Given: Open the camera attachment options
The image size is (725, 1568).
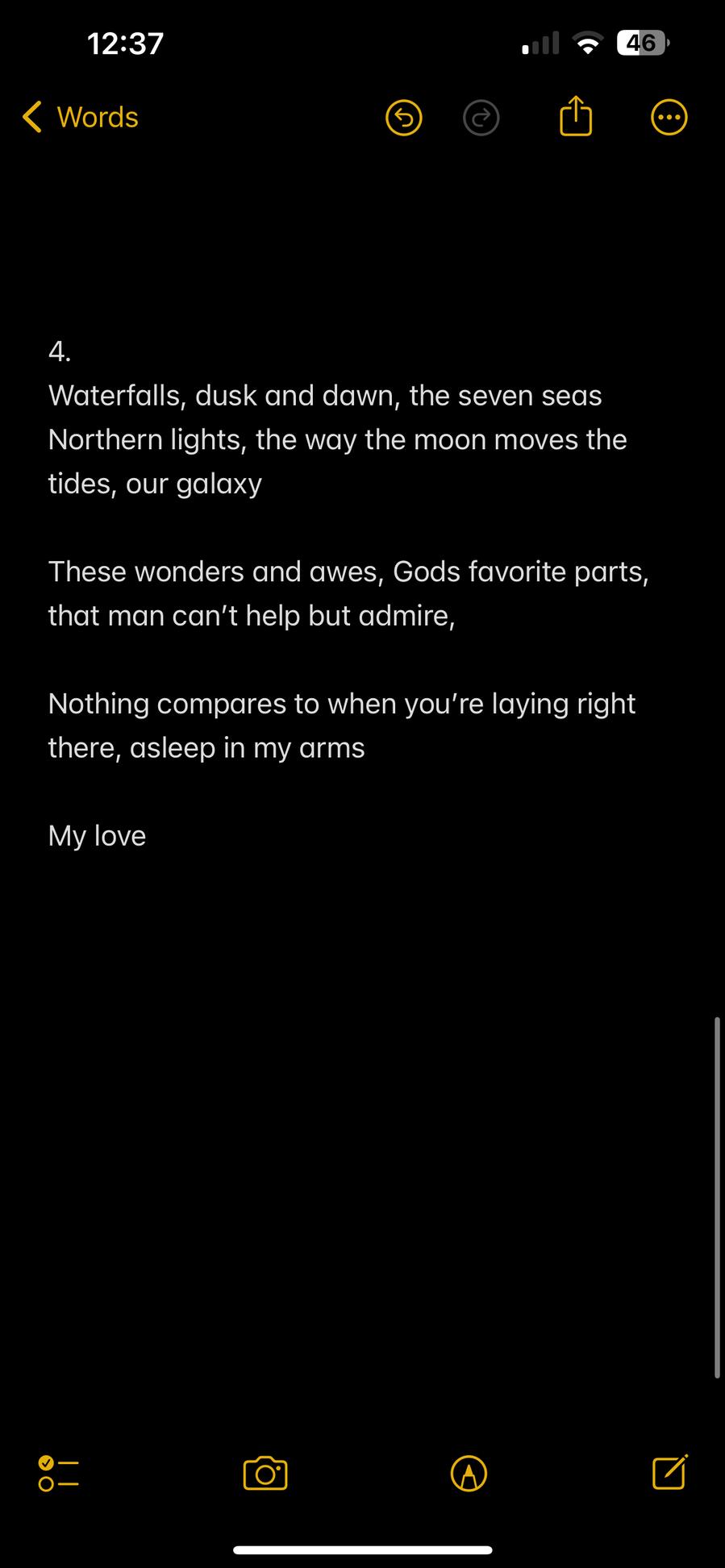Looking at the screenshot, I should pyautogui.click(x=265, y=1474).
